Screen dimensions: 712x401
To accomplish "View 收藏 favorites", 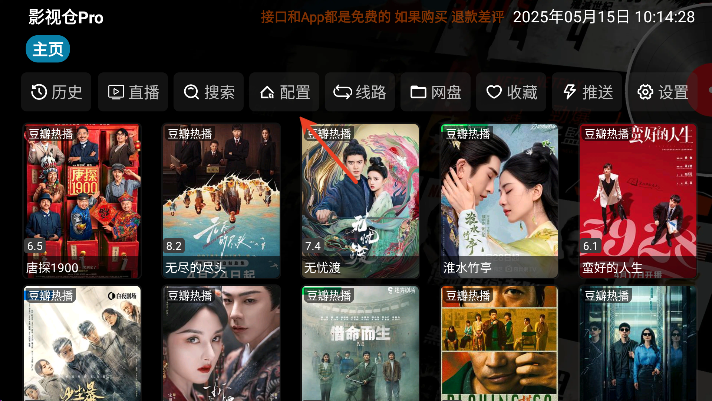I will [511, 92].
